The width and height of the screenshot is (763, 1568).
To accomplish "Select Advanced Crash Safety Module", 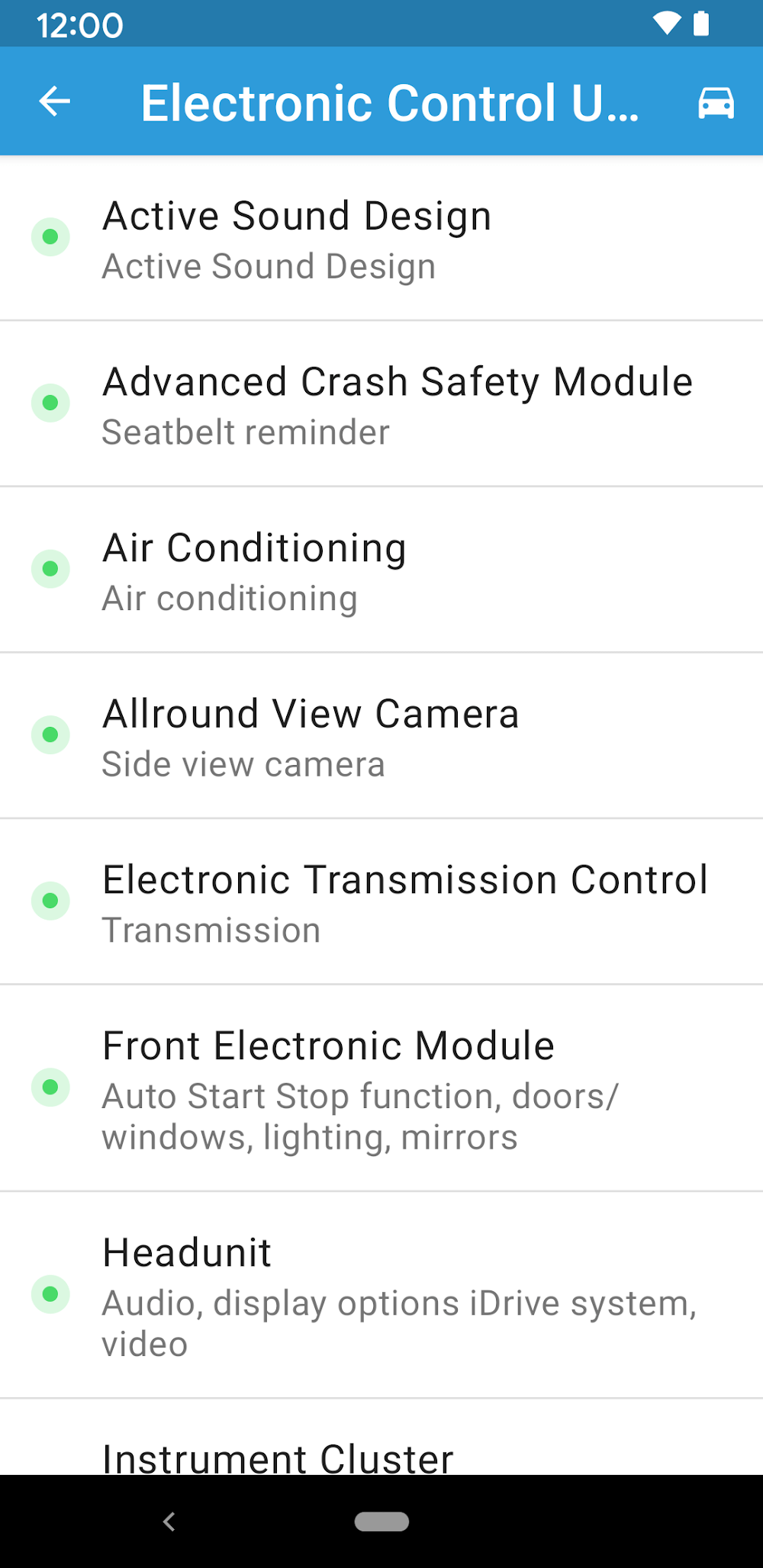I will pyautogui.click(x=381, y=404).
